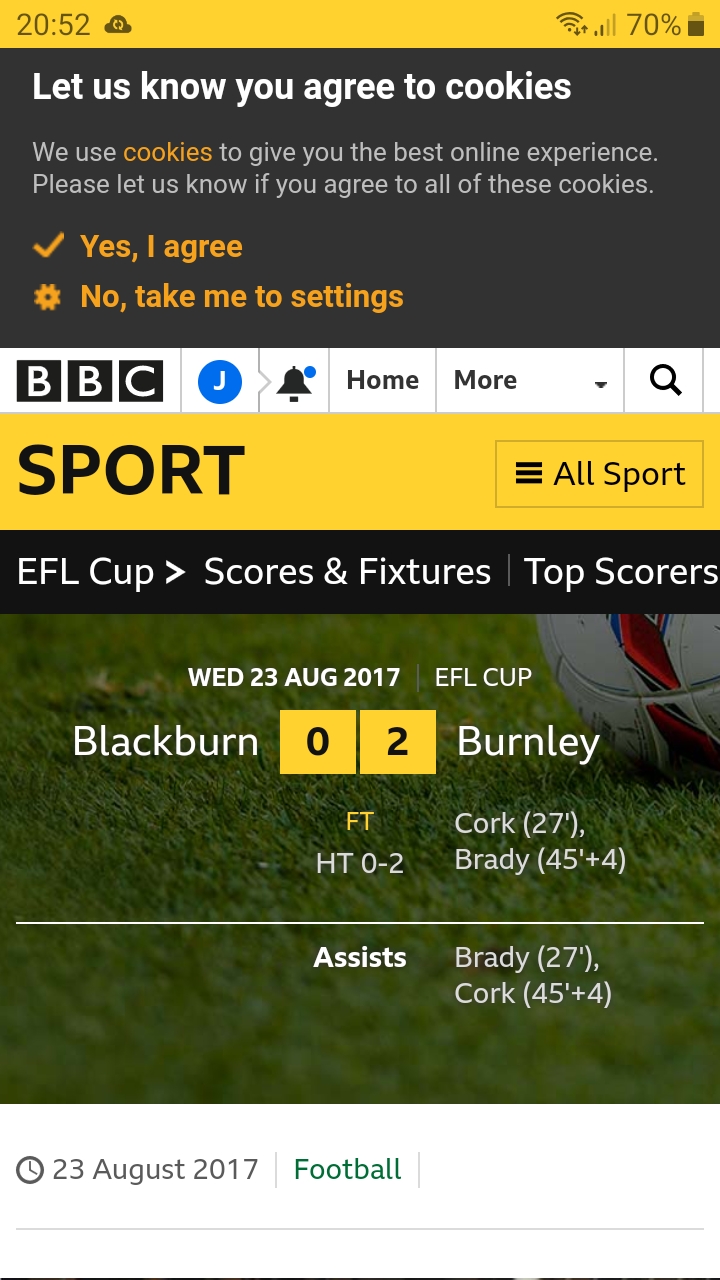Accept cookies with Yes, I agree
The height and width of the screenshot is (1280, 720).
(x=160, y=247)
